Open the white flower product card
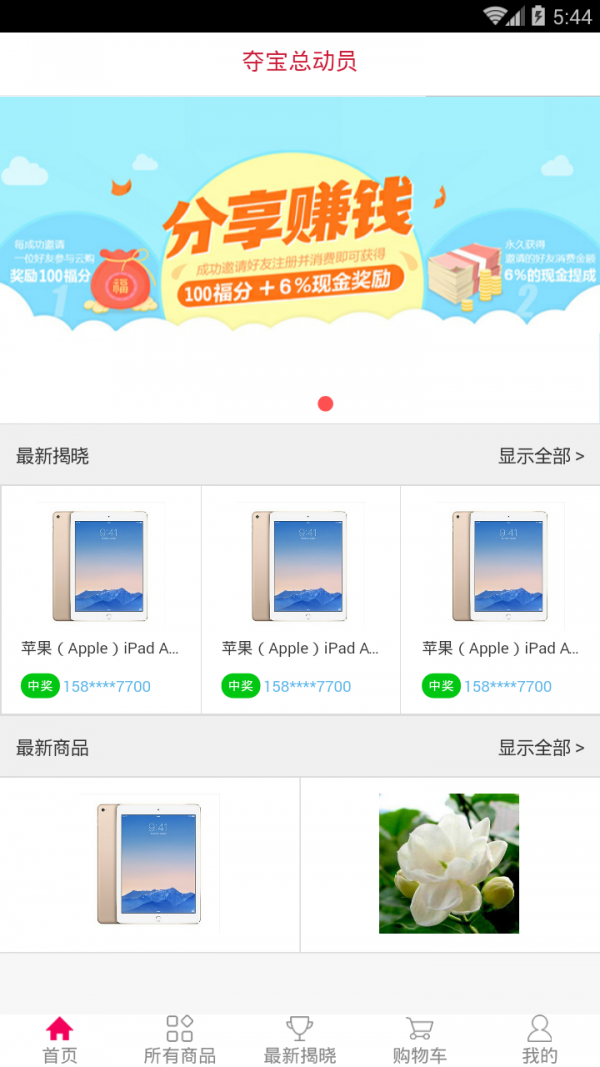 click(449, 864)
